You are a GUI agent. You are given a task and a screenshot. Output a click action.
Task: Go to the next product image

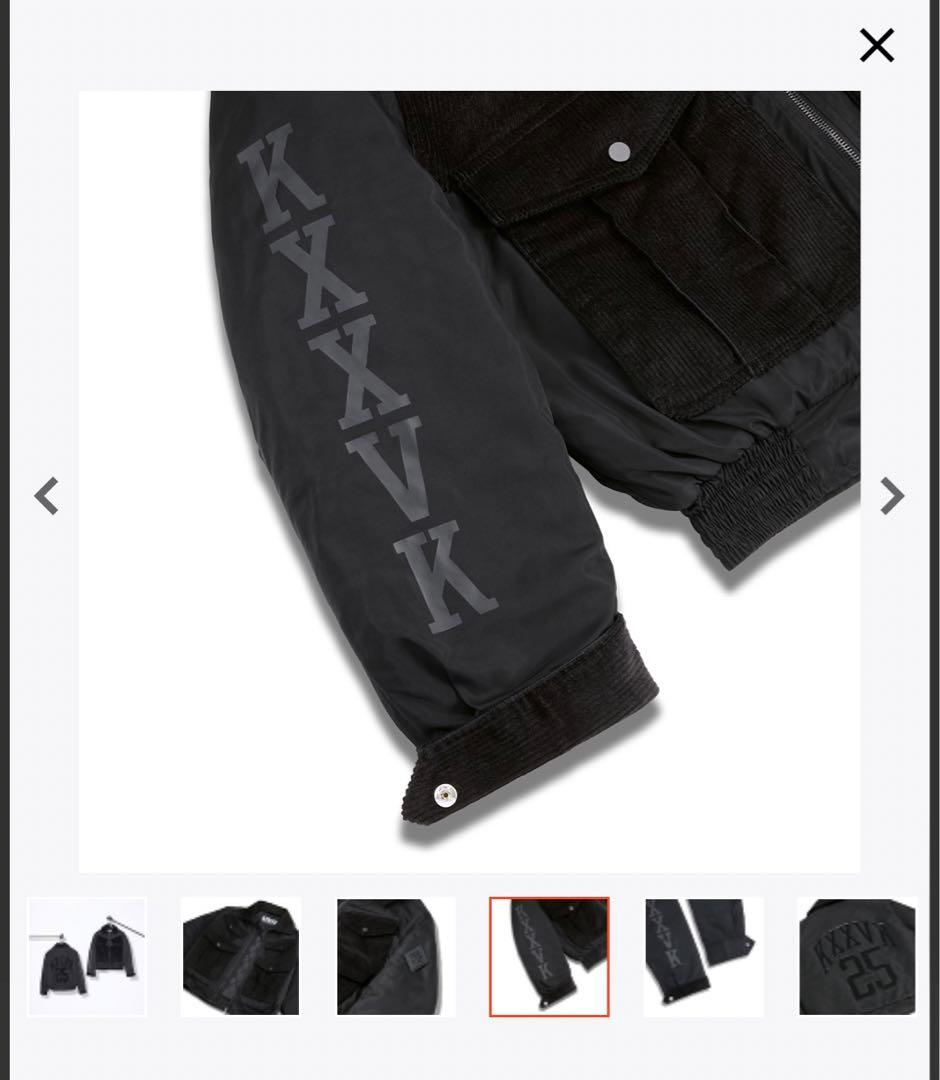point(891,496)
